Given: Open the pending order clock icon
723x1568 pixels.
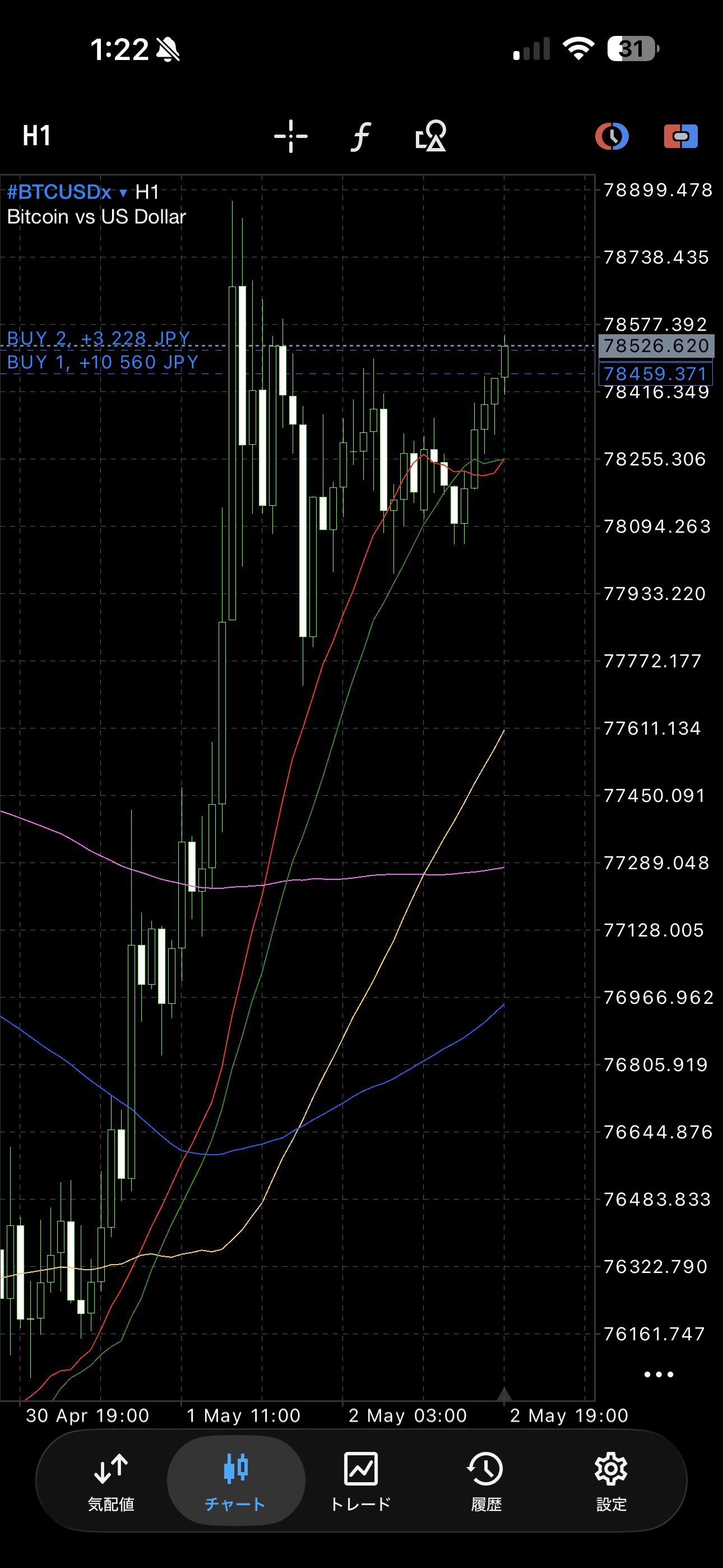Looking at the screenshot, I should [x=611, y=136].
